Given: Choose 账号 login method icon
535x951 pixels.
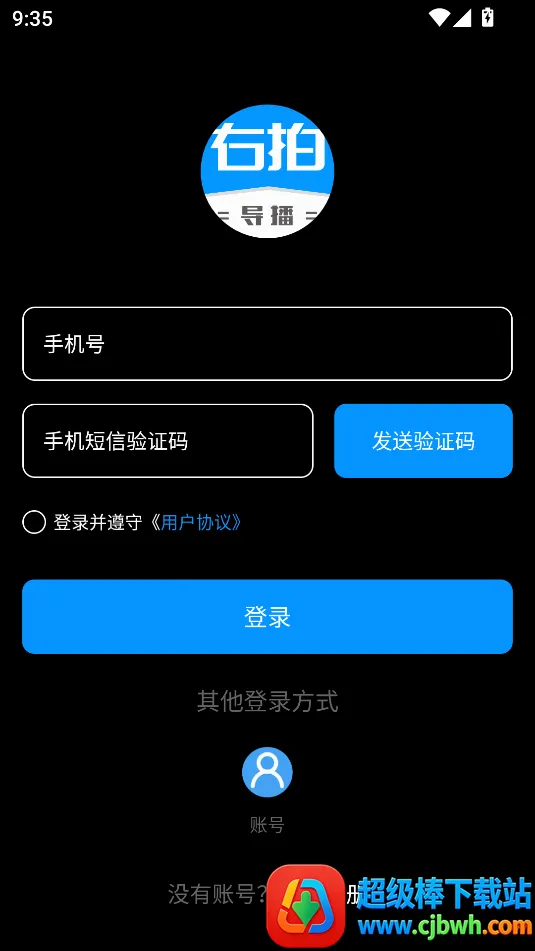Looking at the screenshot, I should tap(268, 772).
